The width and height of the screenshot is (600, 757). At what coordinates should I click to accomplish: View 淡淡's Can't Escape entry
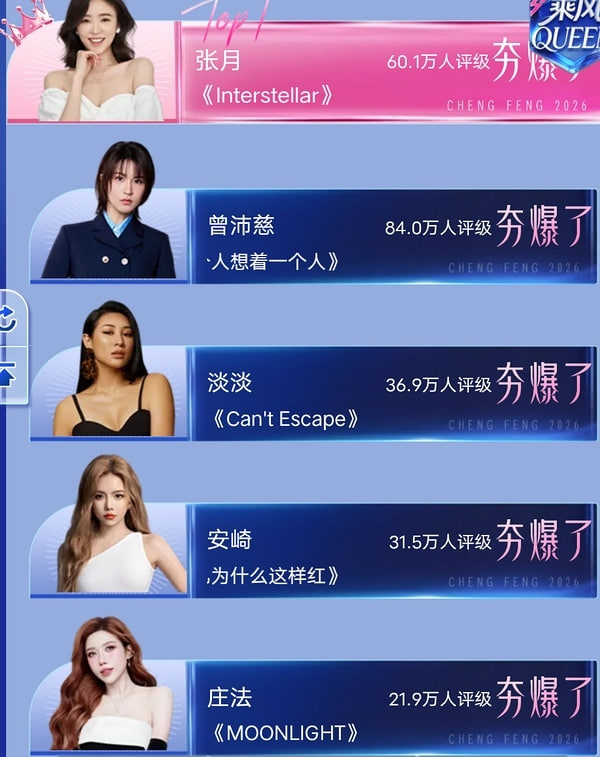point(390,394)
